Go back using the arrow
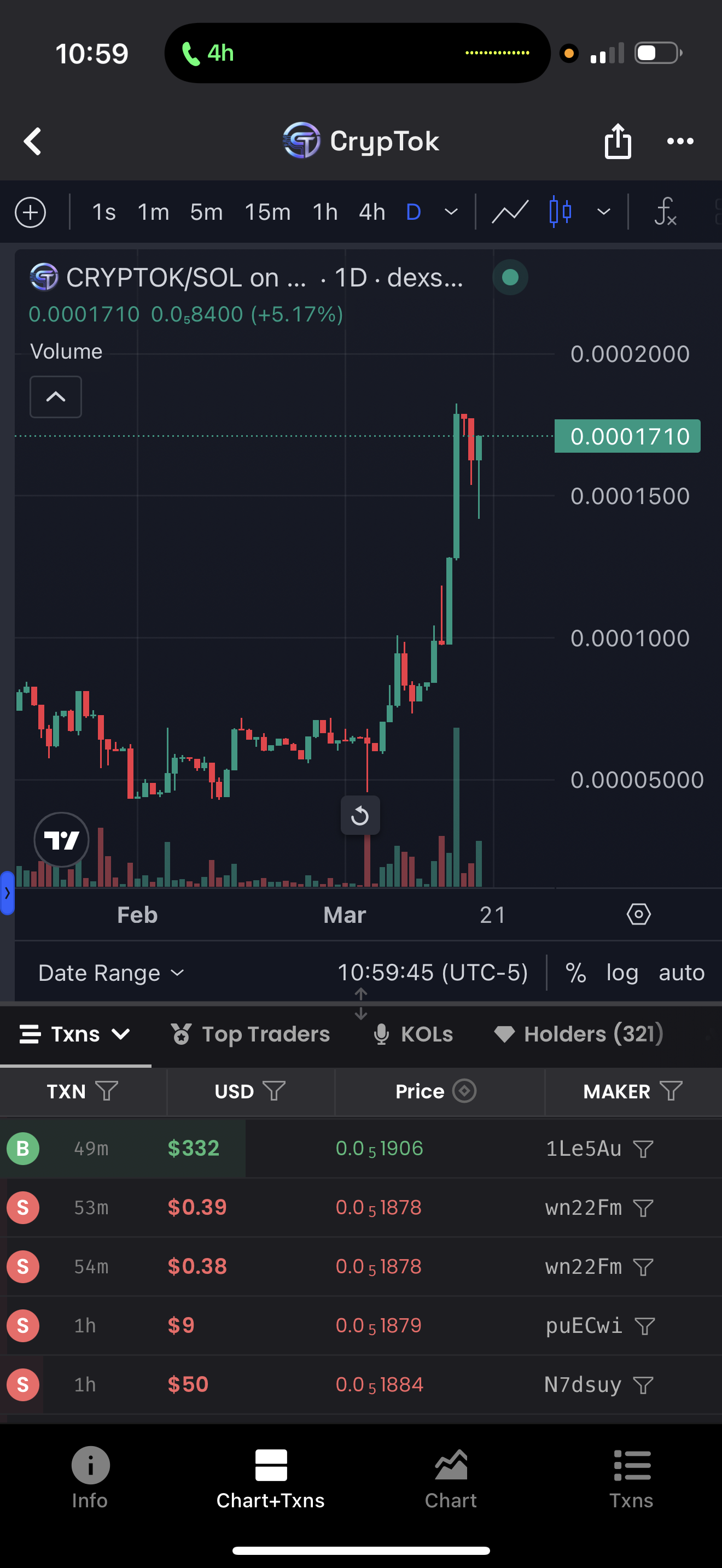Viewport: 722px width, 1568px height. (33, 141)
